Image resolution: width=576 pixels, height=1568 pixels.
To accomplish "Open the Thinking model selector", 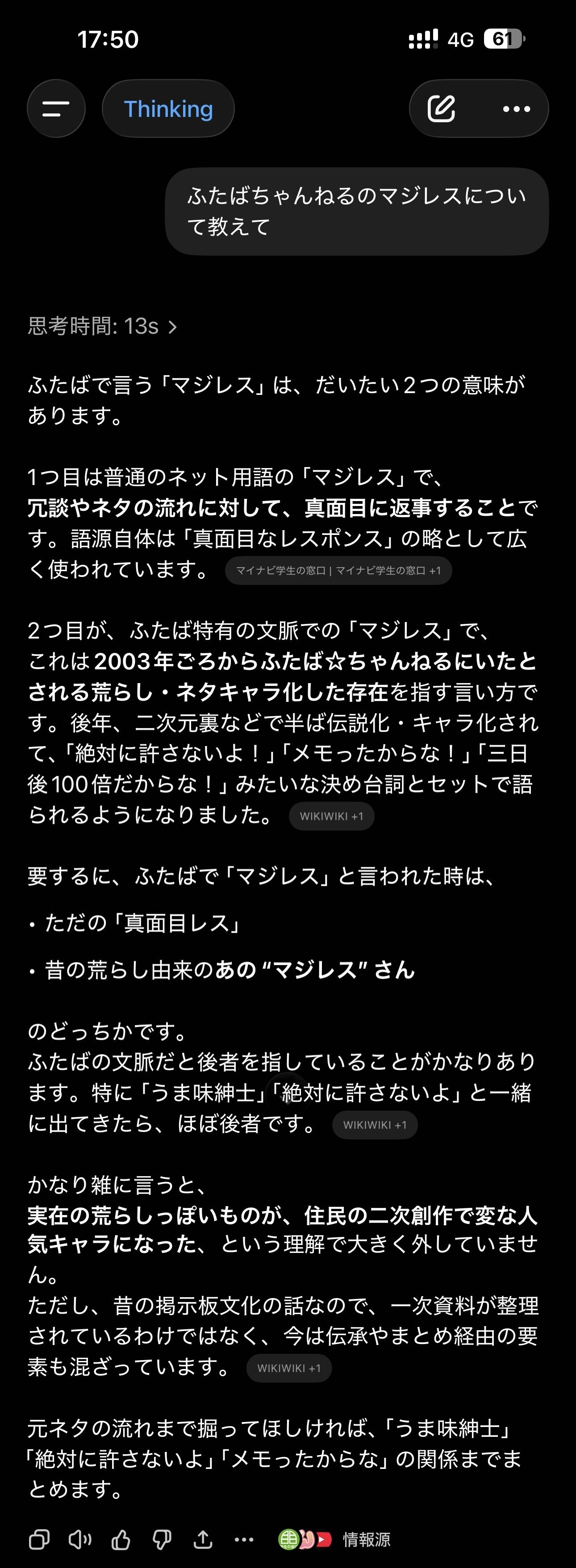I will pyautogui.click(x=168, y=109).
